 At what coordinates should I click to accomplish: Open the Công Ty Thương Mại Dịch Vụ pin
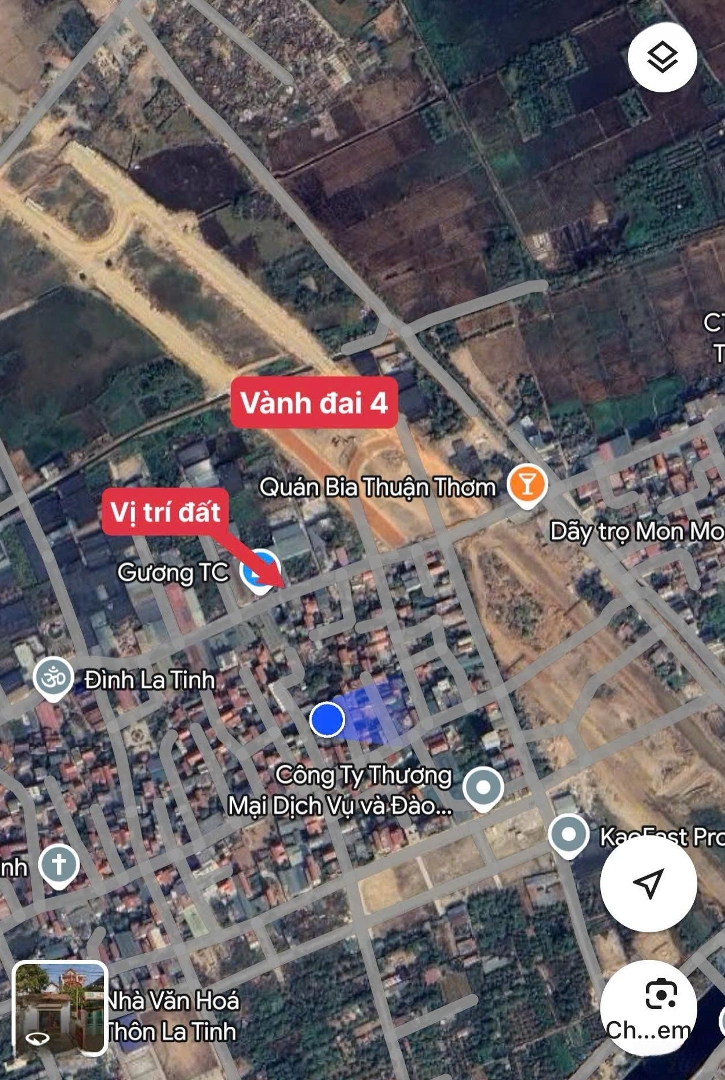(484, 789)
